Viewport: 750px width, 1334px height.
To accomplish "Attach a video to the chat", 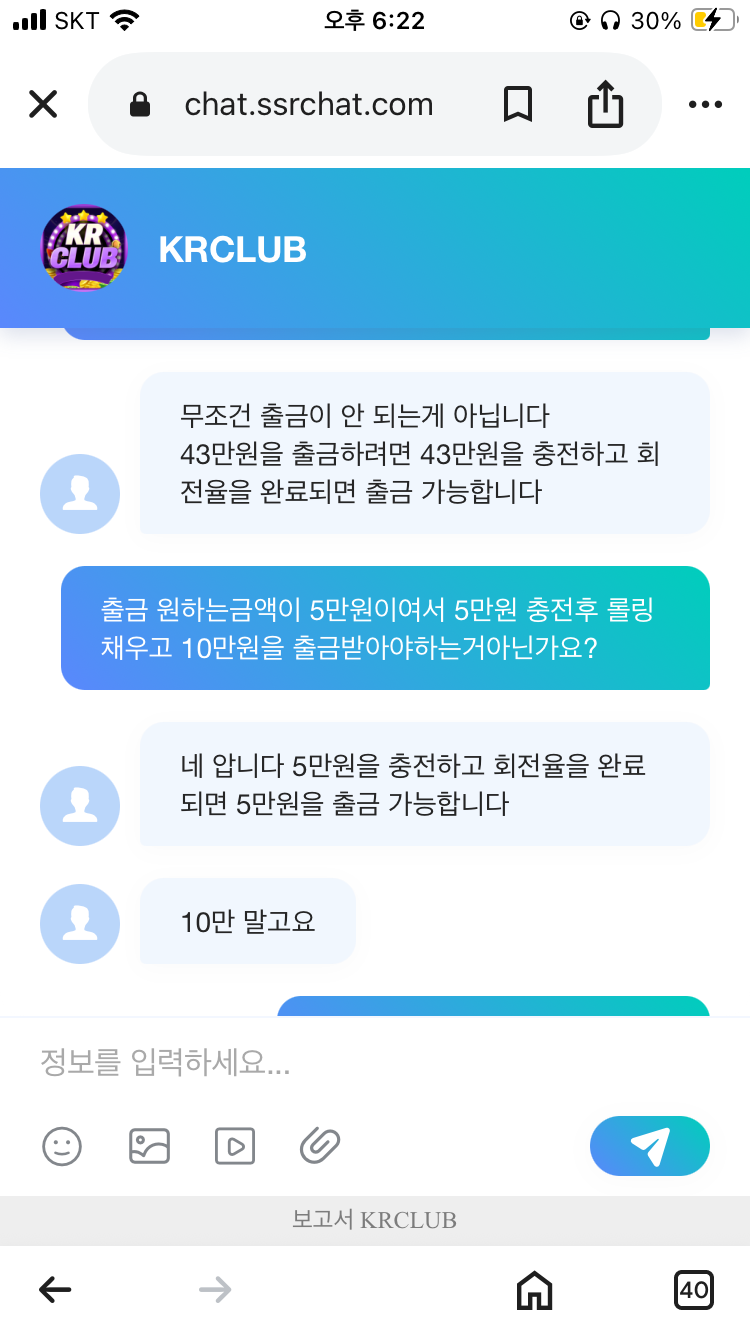I will (x=235, y=1146).
